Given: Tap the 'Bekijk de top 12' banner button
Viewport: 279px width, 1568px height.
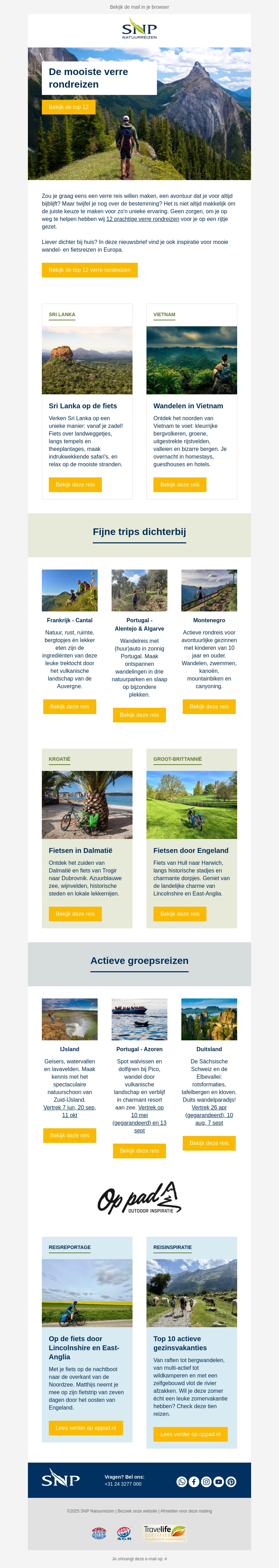Looking at the screenshot, I should point(68,107).
